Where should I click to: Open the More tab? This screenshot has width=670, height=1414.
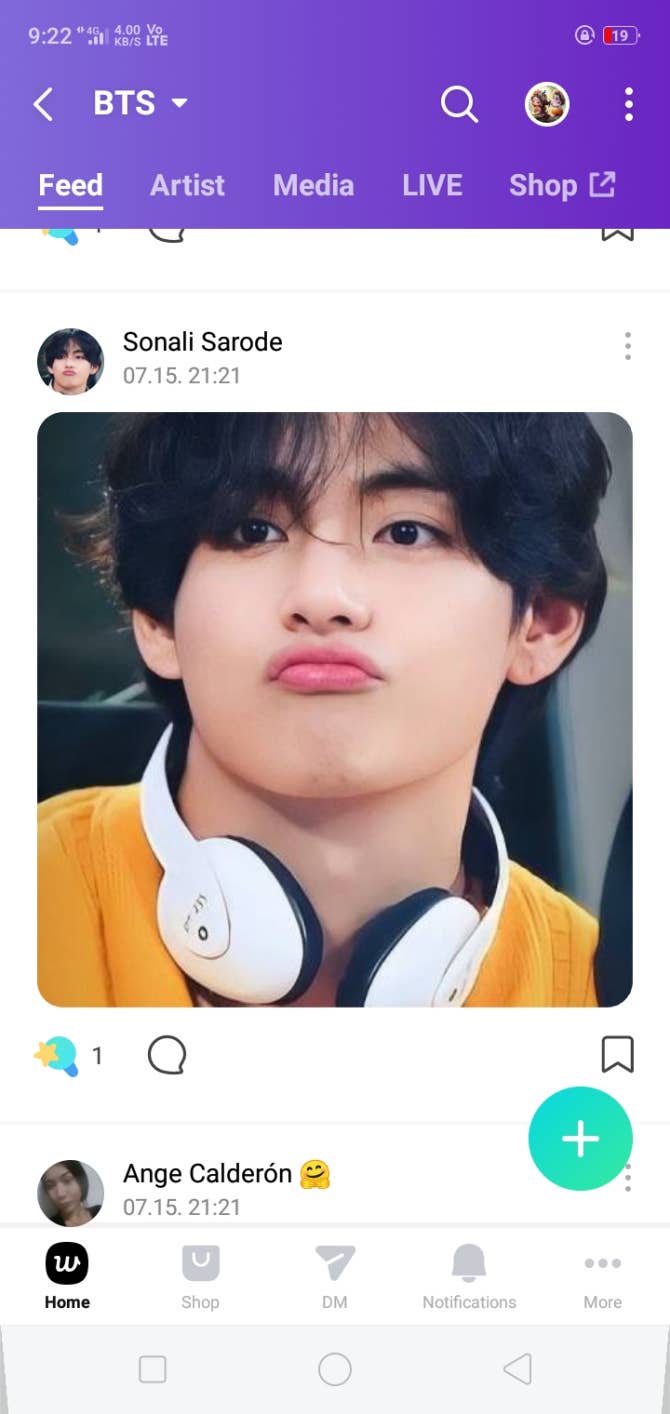(x=602, y=1277)
